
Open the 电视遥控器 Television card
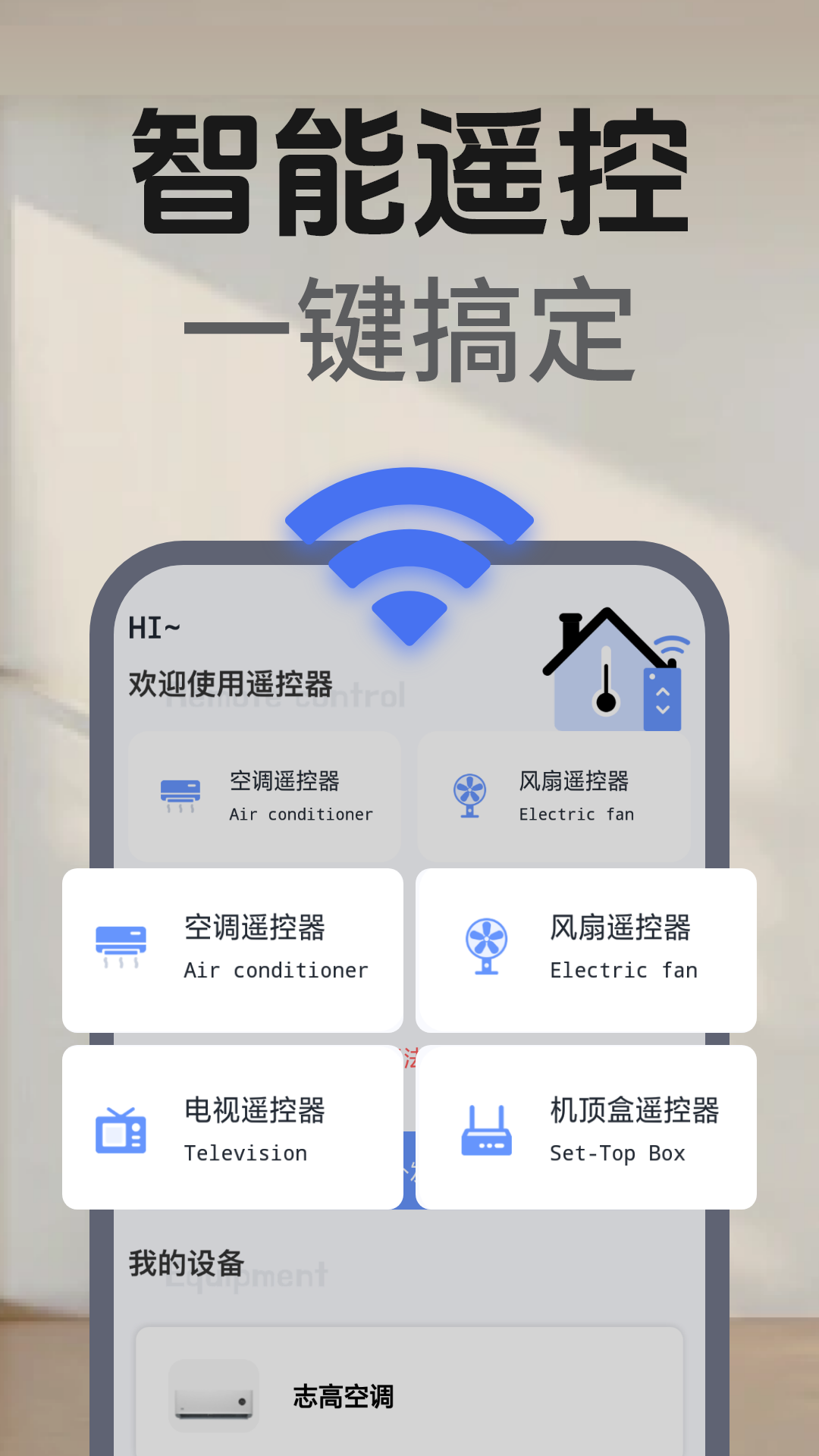click(x=231, y=1128)
